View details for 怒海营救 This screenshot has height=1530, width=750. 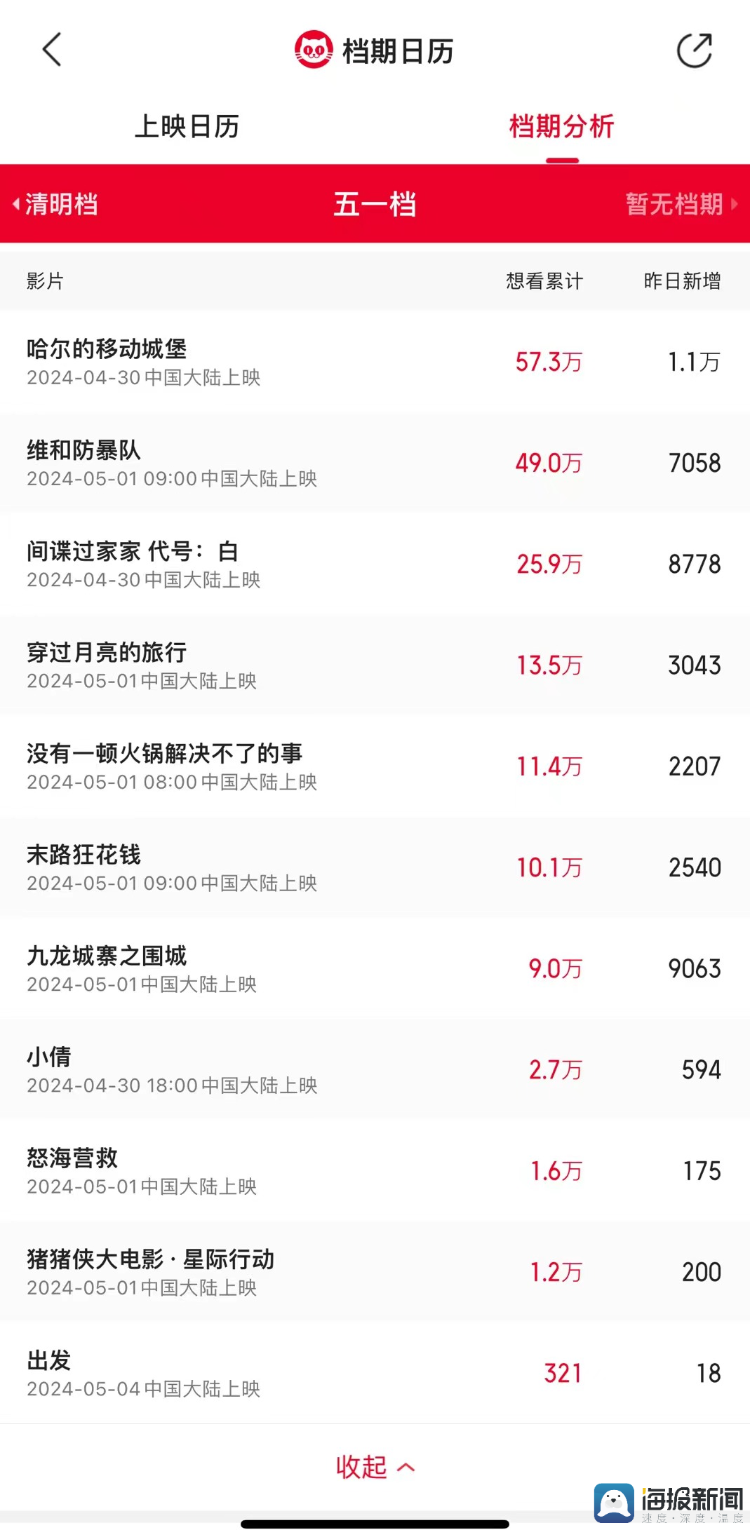pos(375,1169)
